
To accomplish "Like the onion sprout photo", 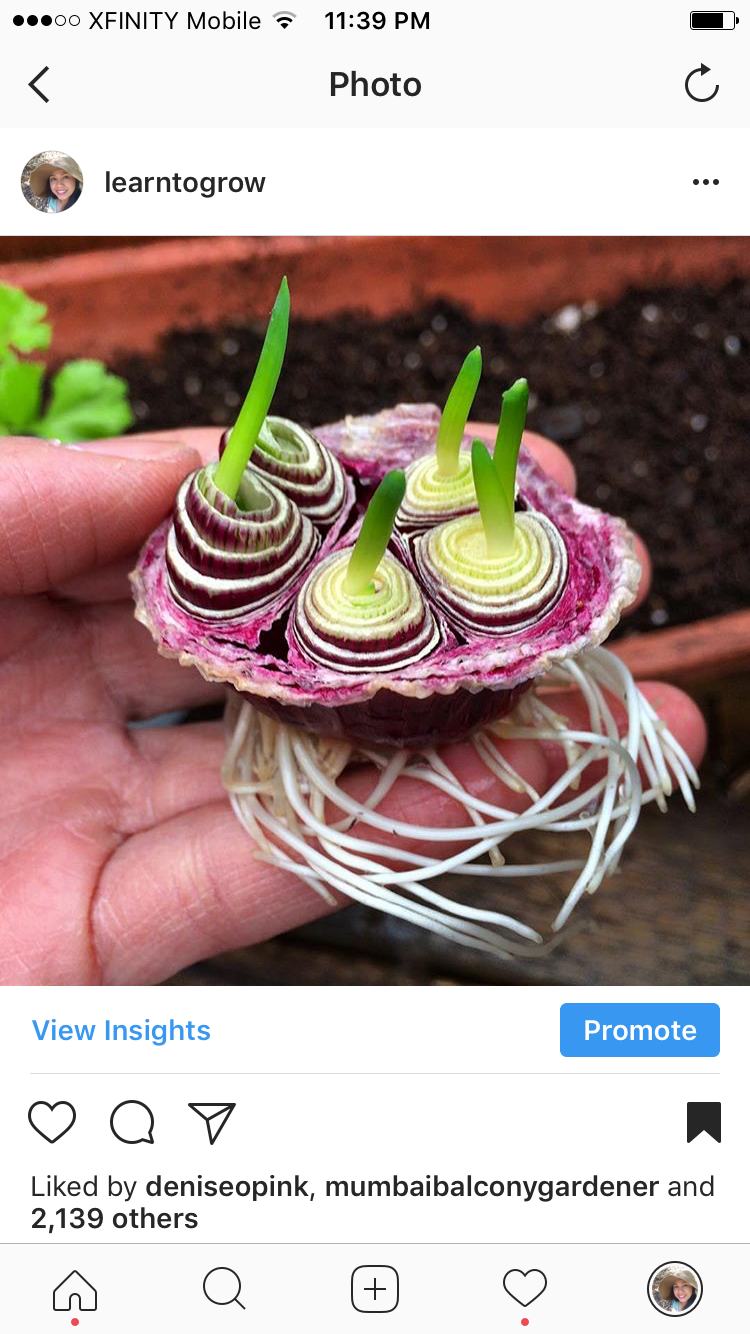I will tap(52, 1122).
